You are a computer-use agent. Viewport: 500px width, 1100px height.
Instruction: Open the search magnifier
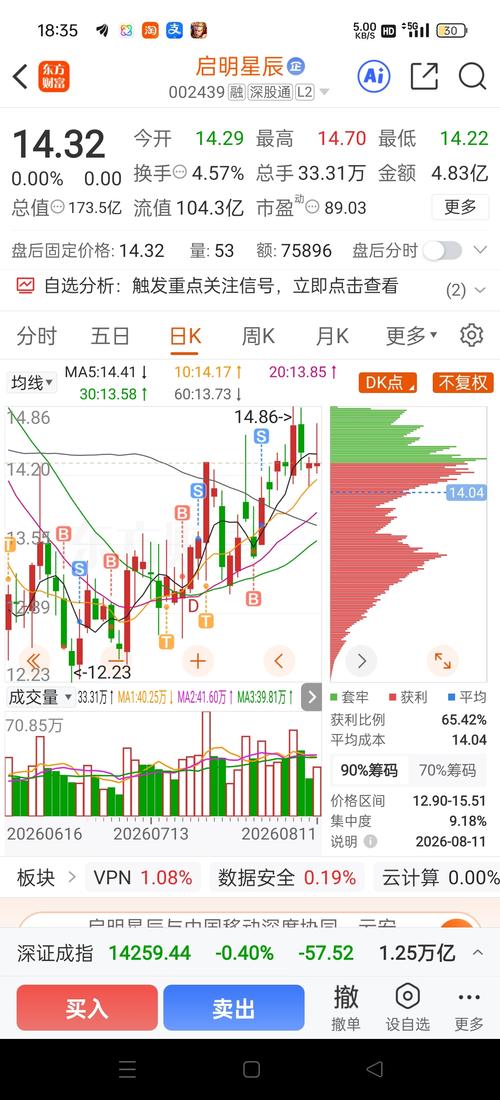472,76
